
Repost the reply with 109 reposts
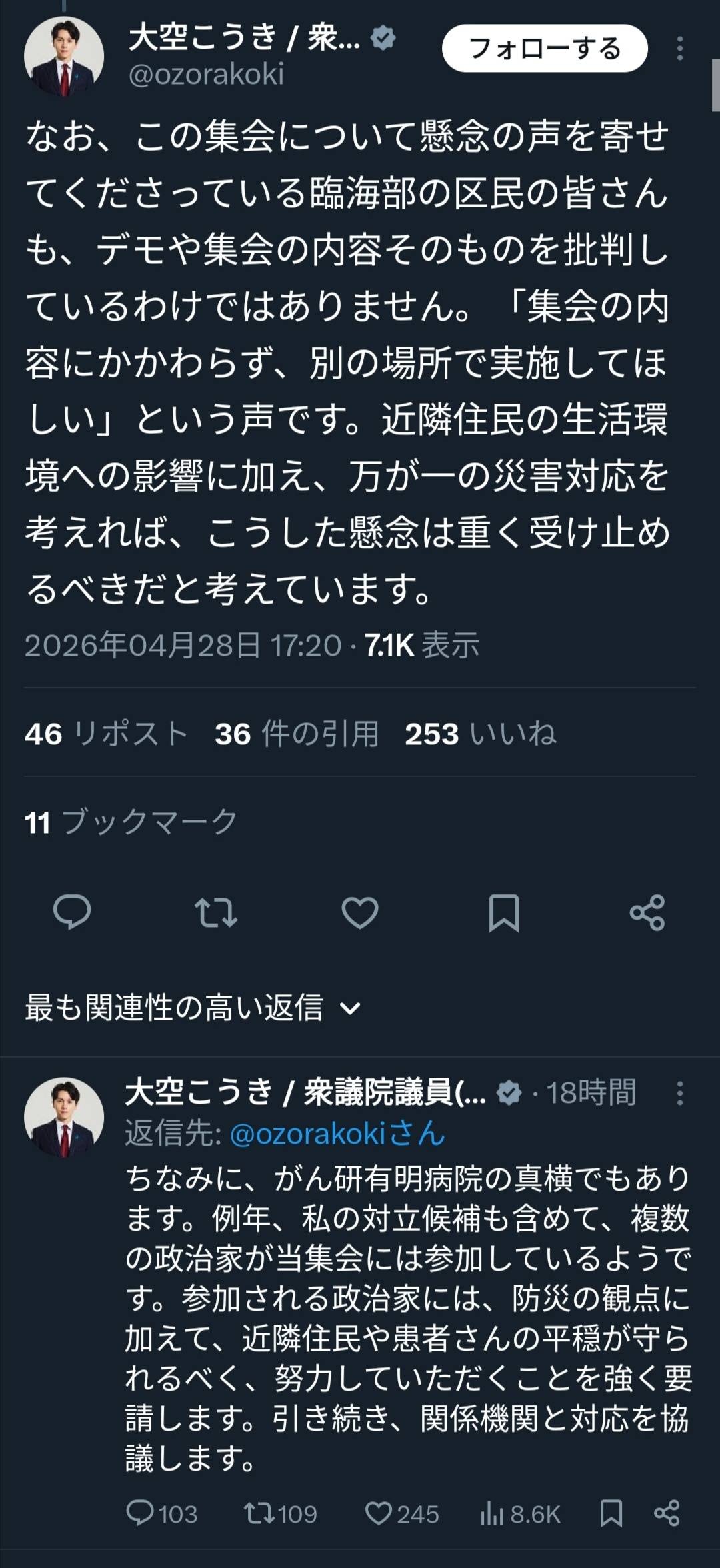pos(280,1514)
